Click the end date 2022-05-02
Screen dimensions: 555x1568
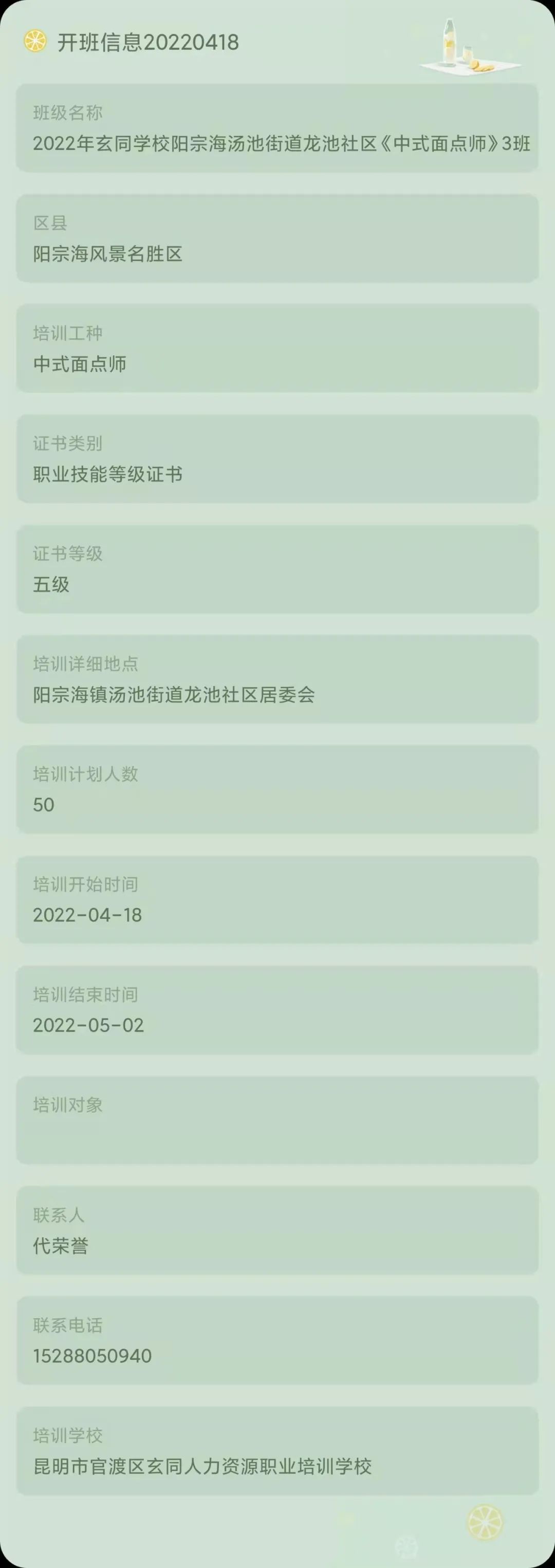[88, 1024]
